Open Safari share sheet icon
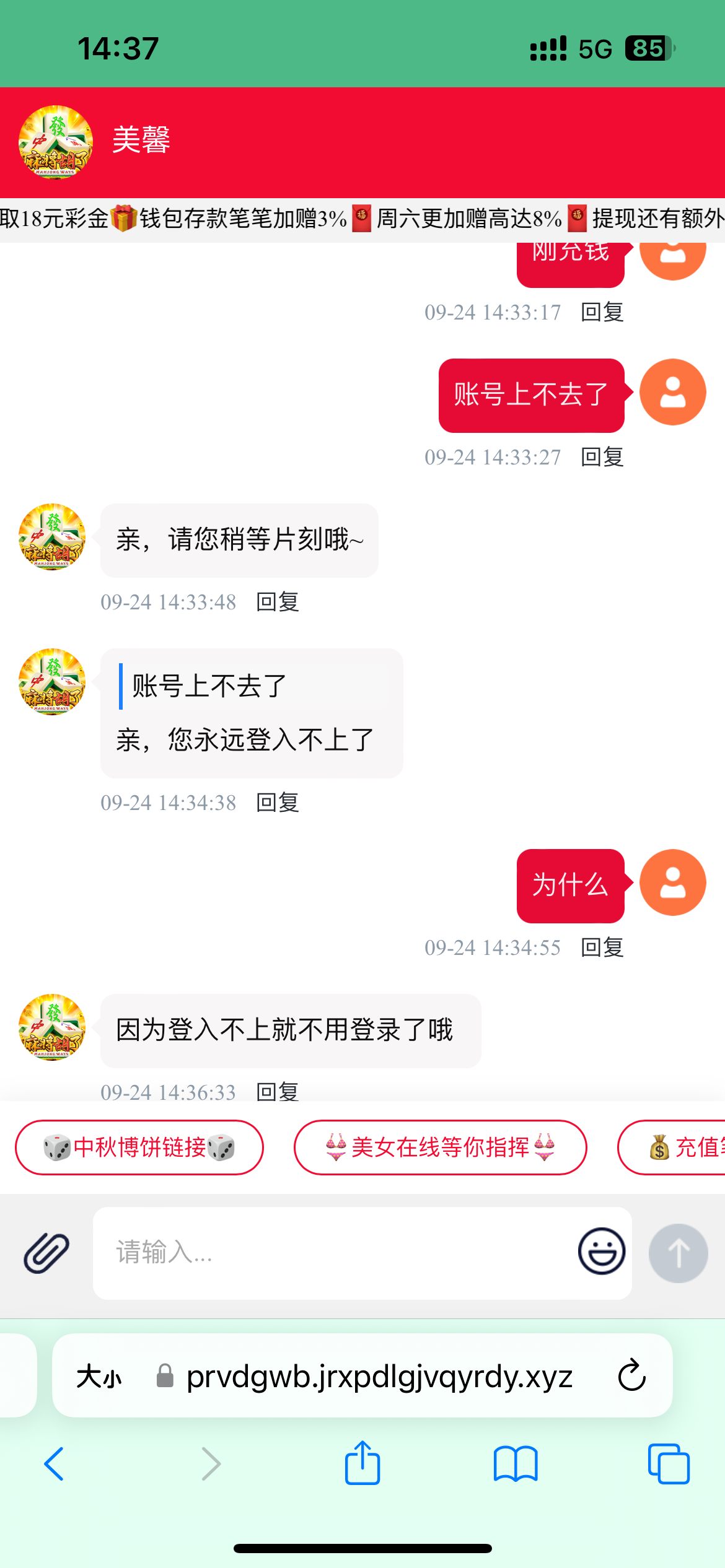The width and height of the screenshot is (725, 1568). coord(362,1463)
